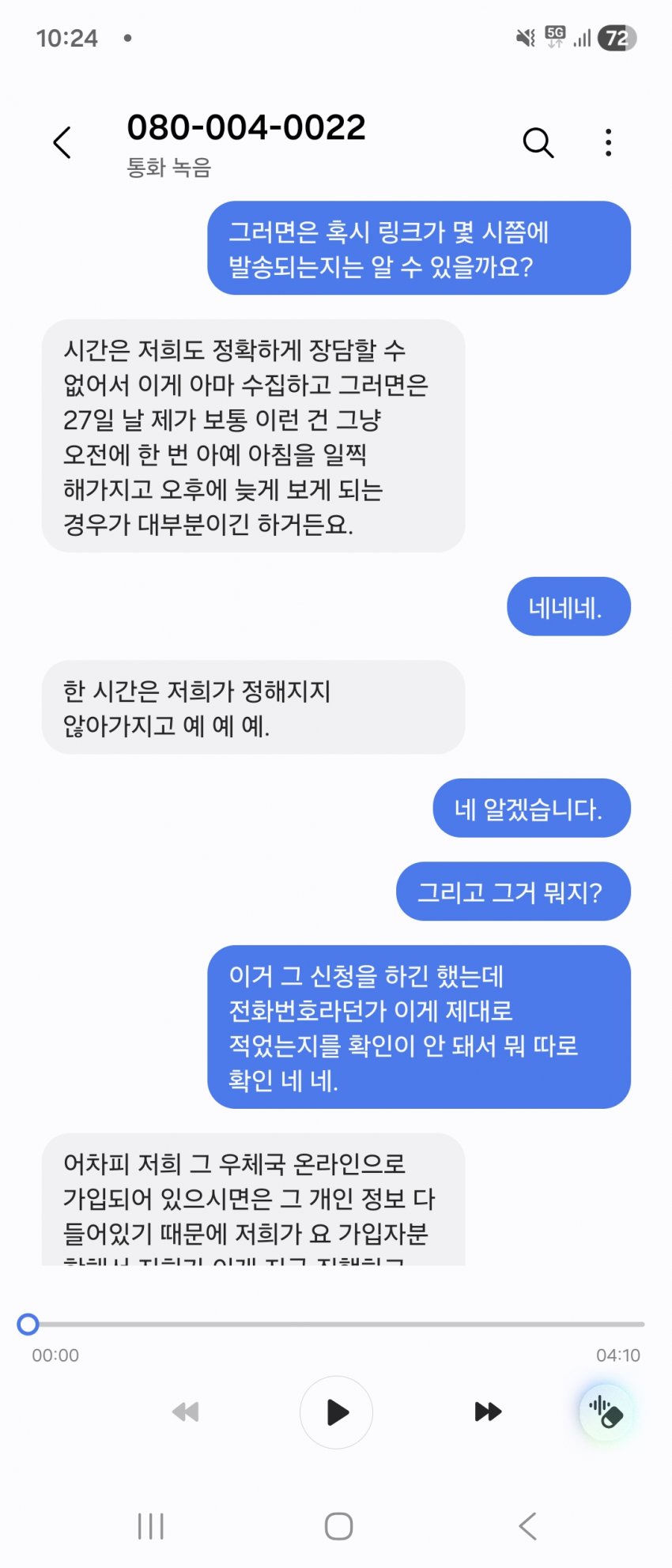Open the voice transcript AI button
This screenshot has width=672, height=1568.
606,1412
